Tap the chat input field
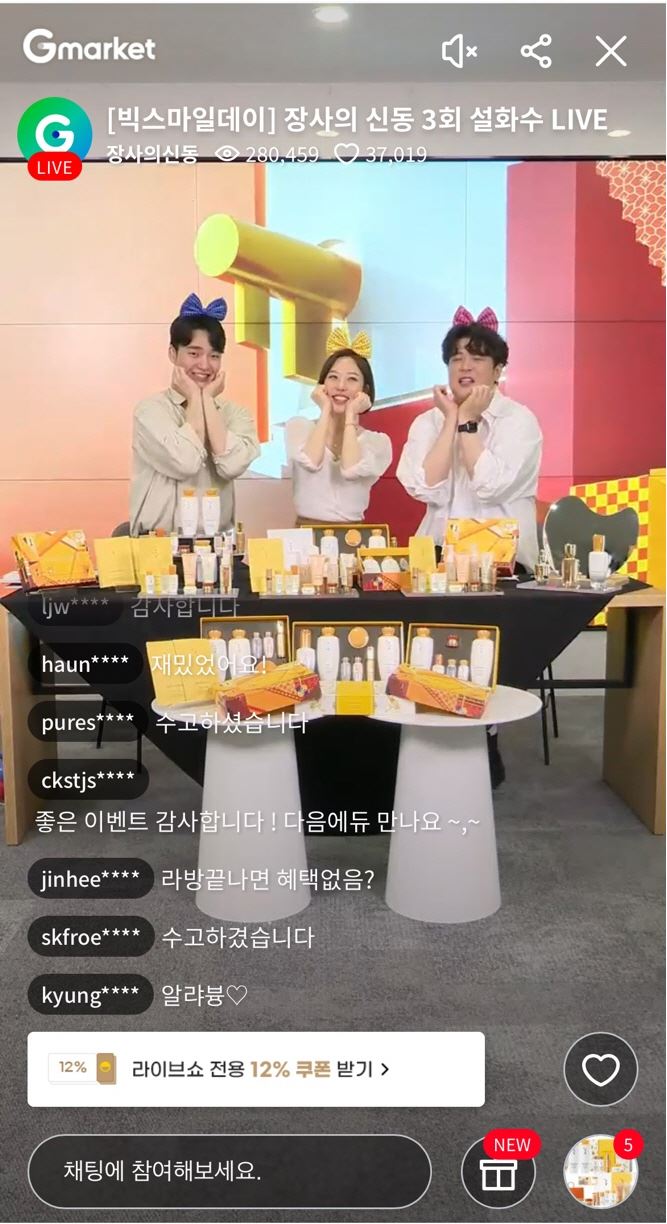Viewport: 667px width, 1224px height. (x=229, y=1171)
